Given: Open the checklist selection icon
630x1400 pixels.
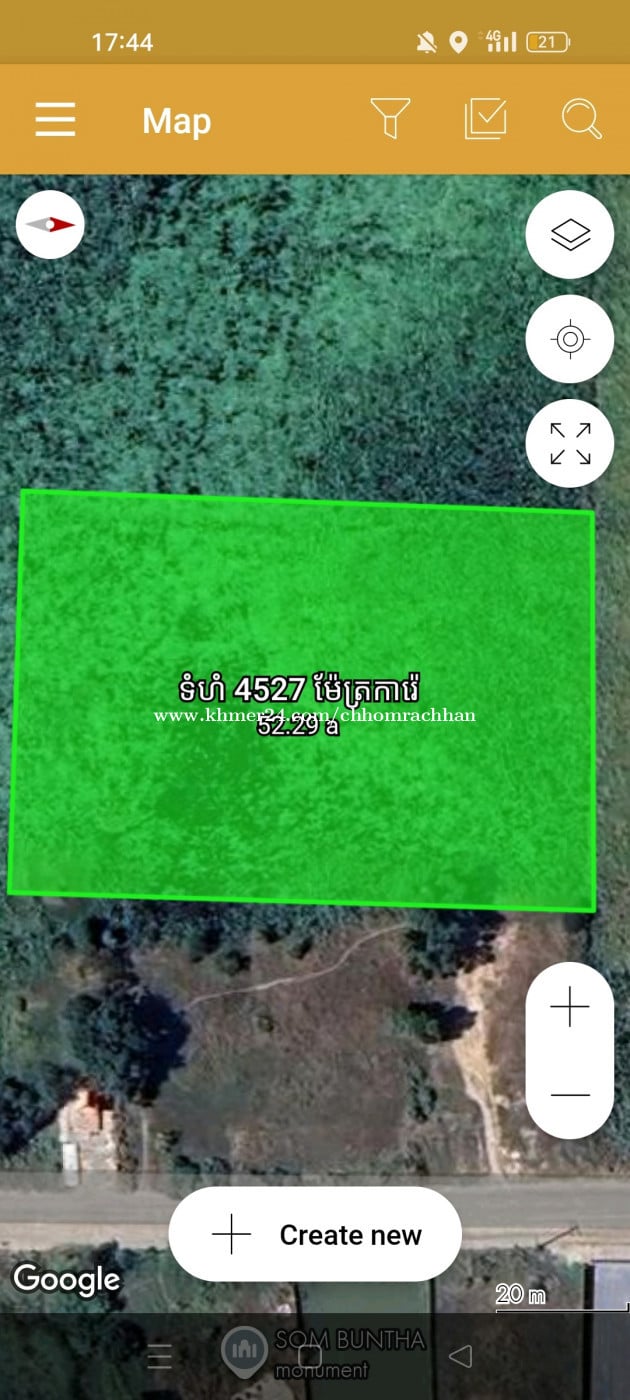Looking at the screenshot, I should tap(486, 119).
